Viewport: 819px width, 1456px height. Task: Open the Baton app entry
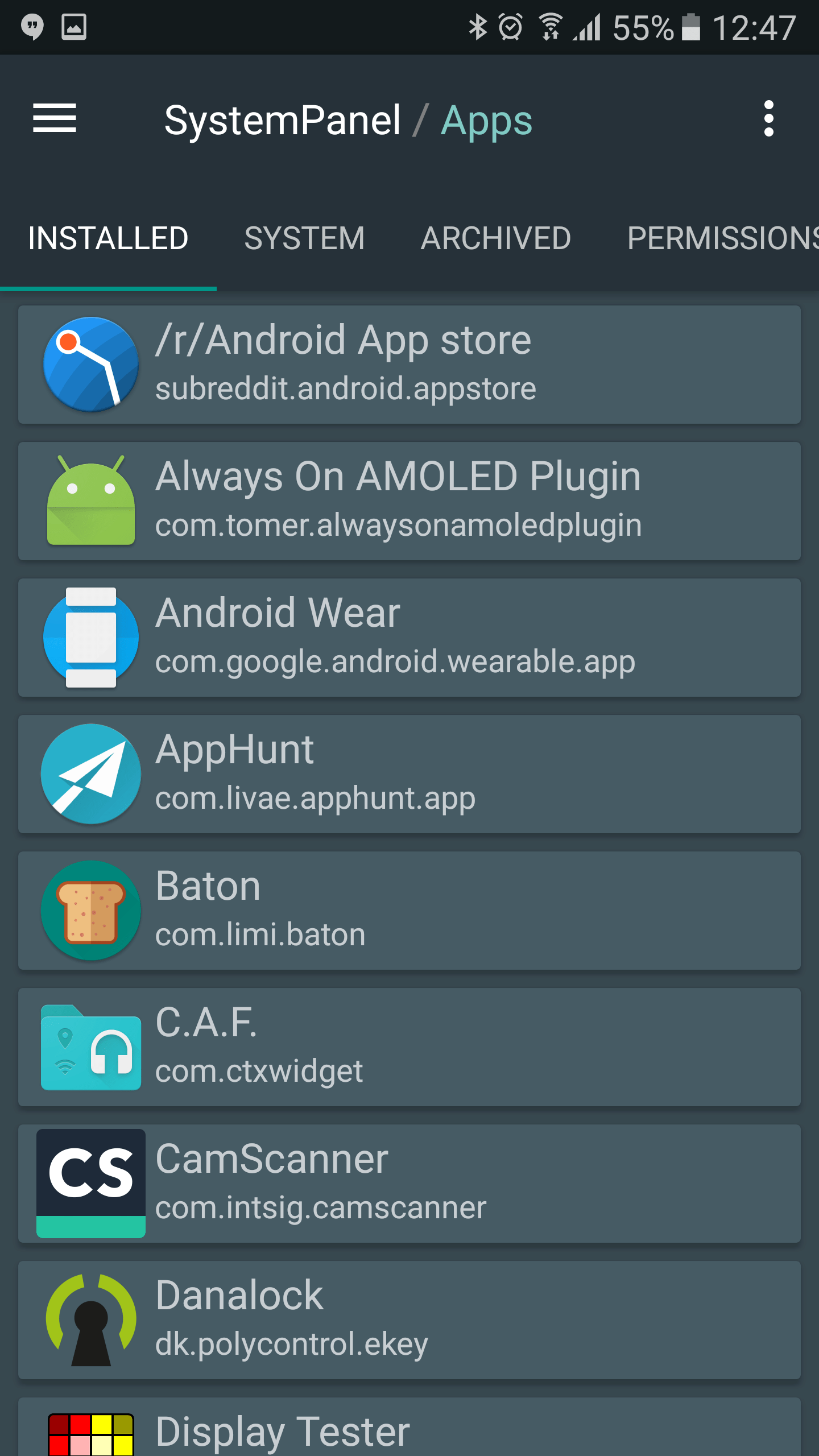click(409, 911)
